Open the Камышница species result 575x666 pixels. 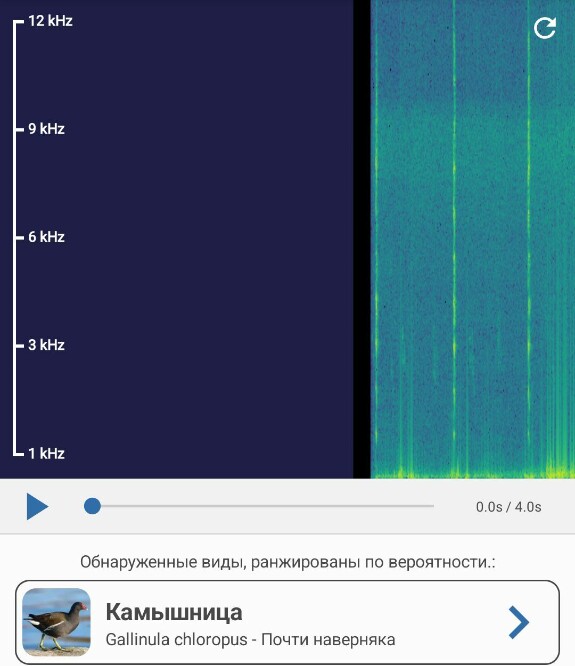[287, 622]
